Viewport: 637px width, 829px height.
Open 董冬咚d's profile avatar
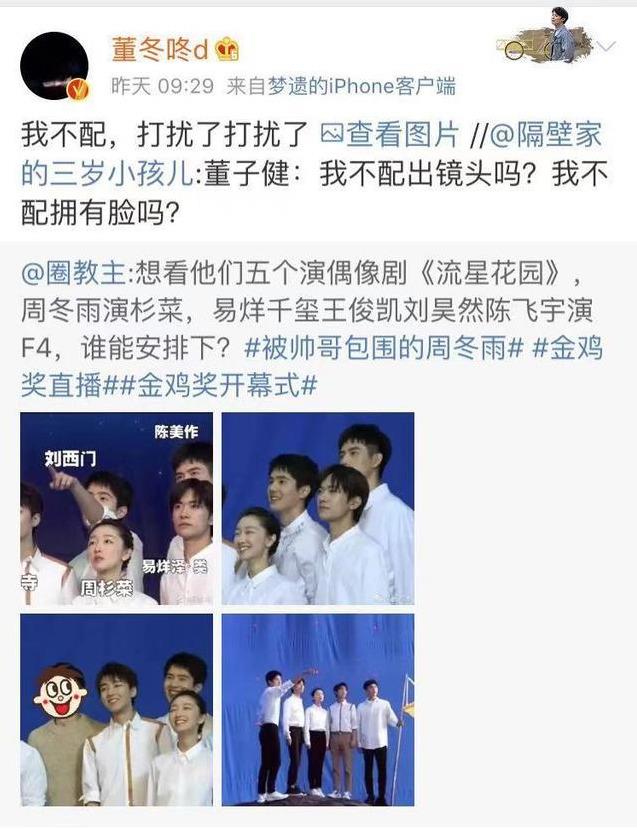(54, 66)
